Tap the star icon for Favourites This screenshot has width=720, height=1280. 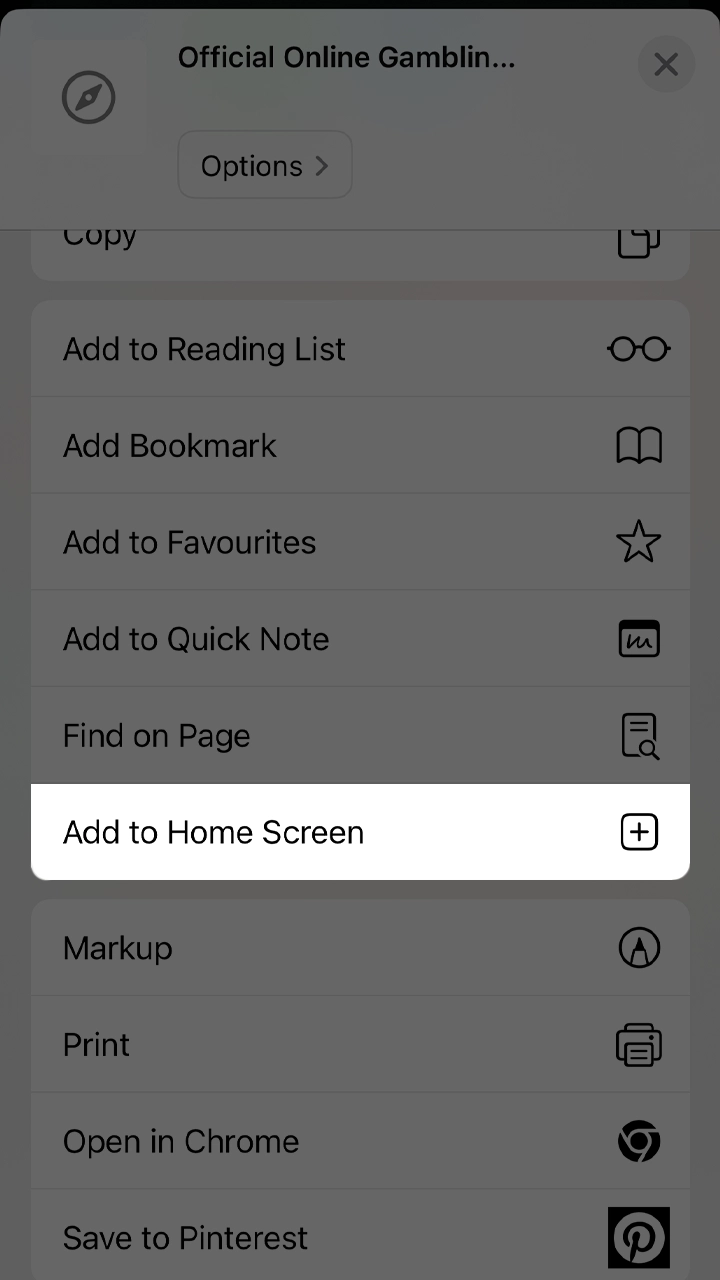click(639, 541)
